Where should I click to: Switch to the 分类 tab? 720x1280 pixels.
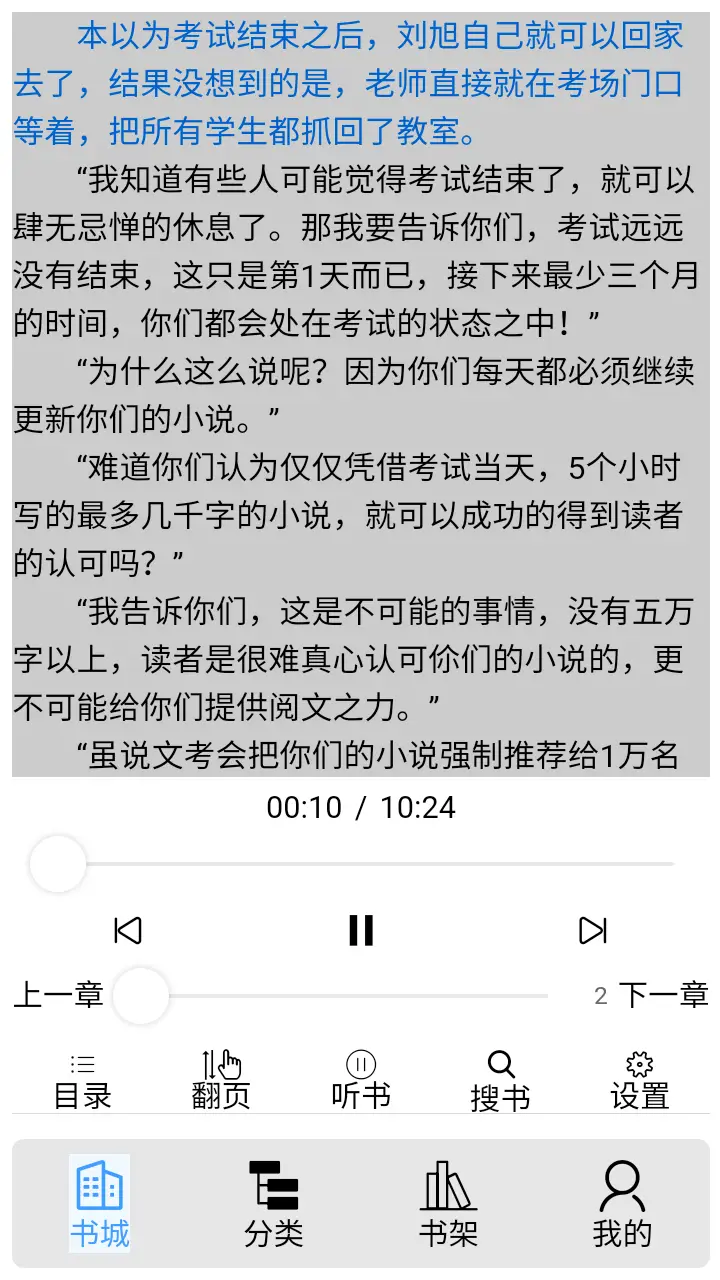(273, 1204)
